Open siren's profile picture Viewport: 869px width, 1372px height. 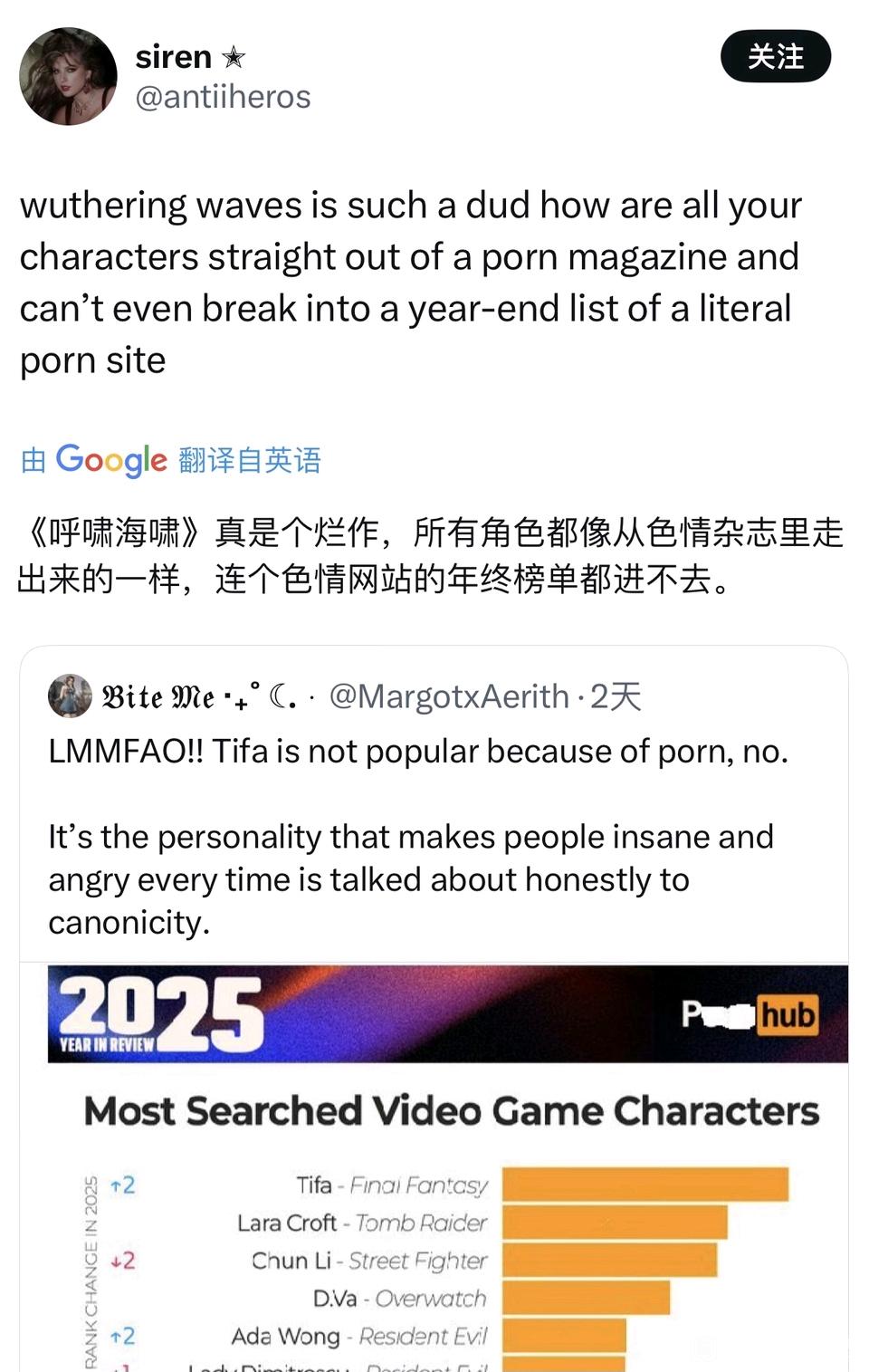[x=68, y=76]
